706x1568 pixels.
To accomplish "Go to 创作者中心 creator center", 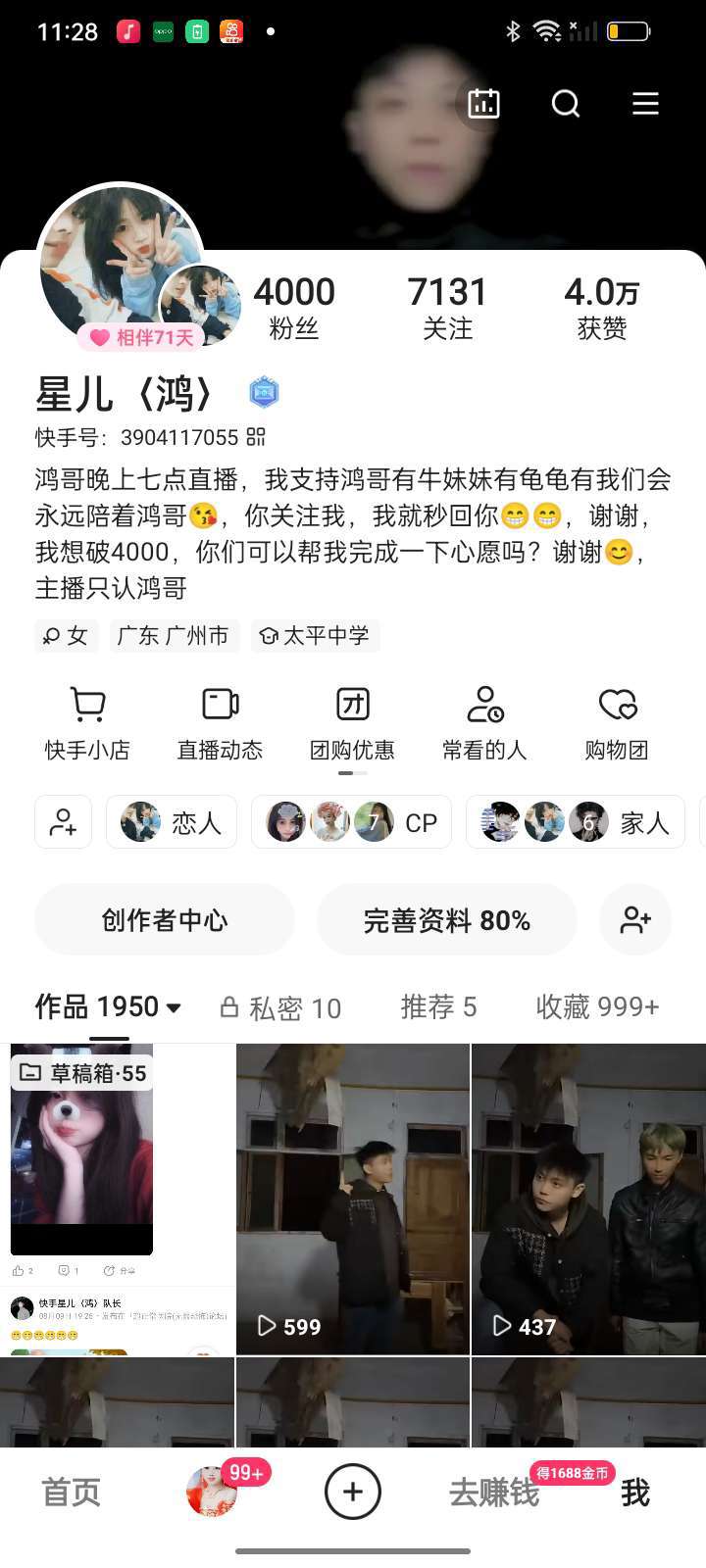I will [165, 920].
